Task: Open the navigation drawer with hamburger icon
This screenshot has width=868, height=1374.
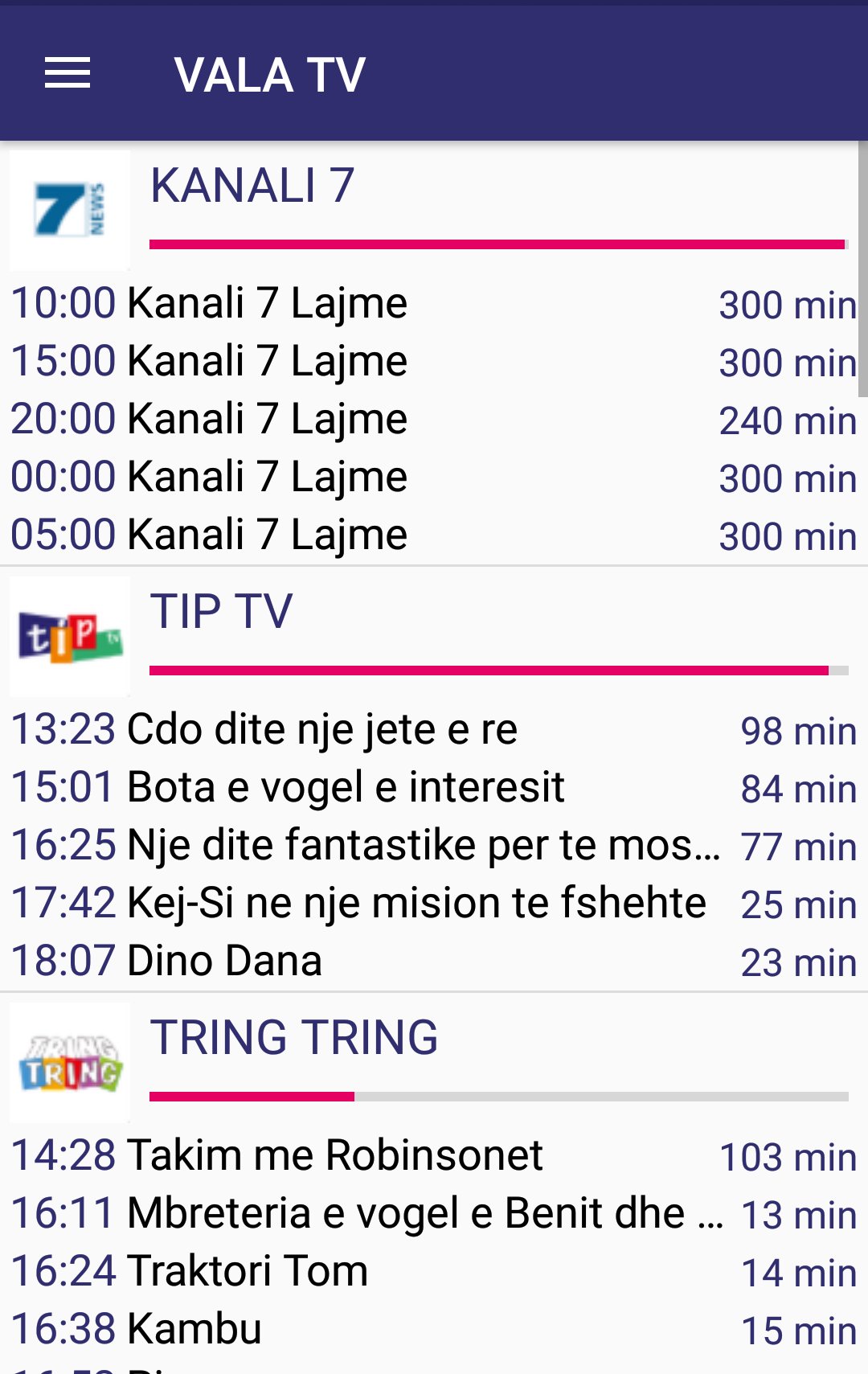Action: [68, 72]
